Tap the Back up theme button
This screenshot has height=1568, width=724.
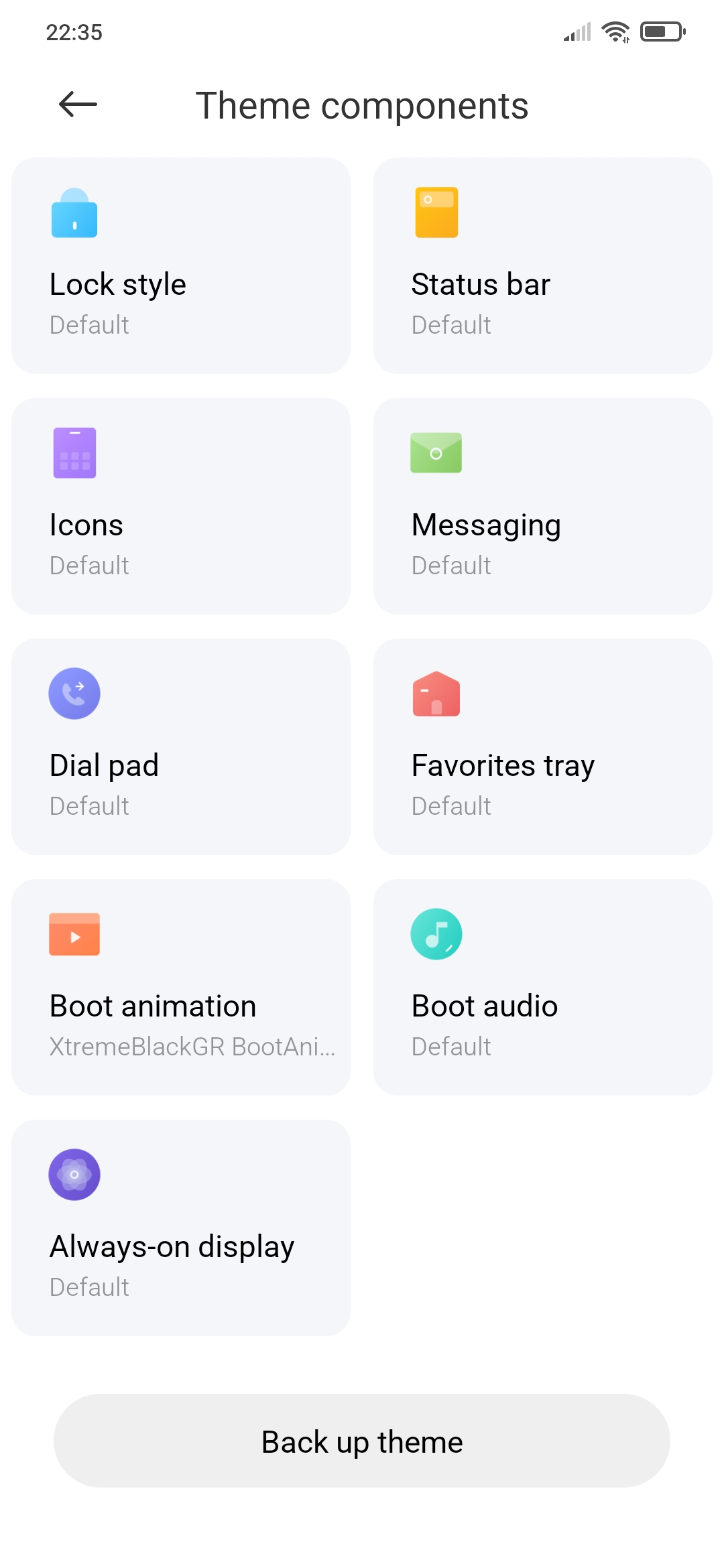[362, 1441]
